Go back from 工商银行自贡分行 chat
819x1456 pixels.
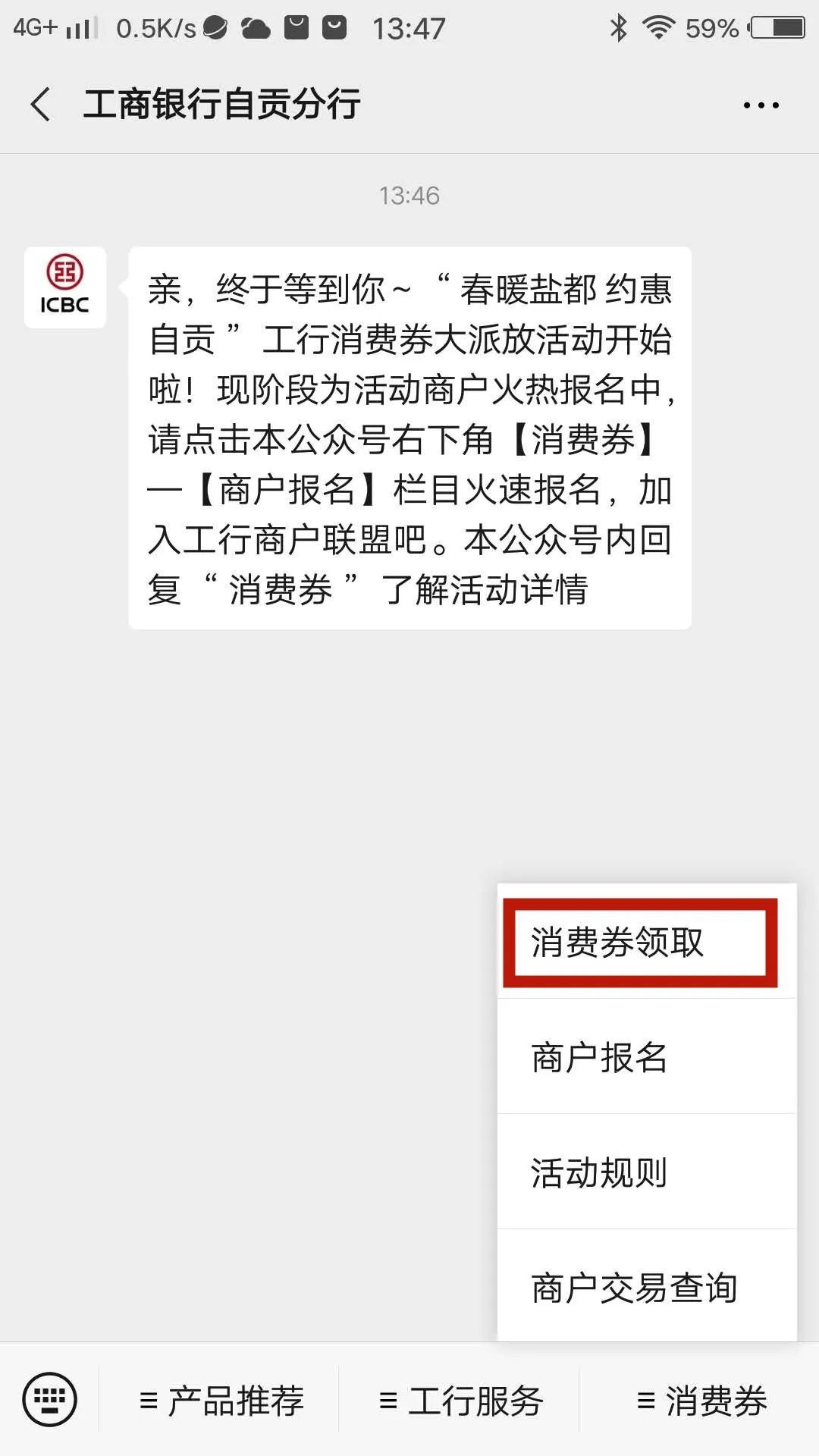point(42,104)
